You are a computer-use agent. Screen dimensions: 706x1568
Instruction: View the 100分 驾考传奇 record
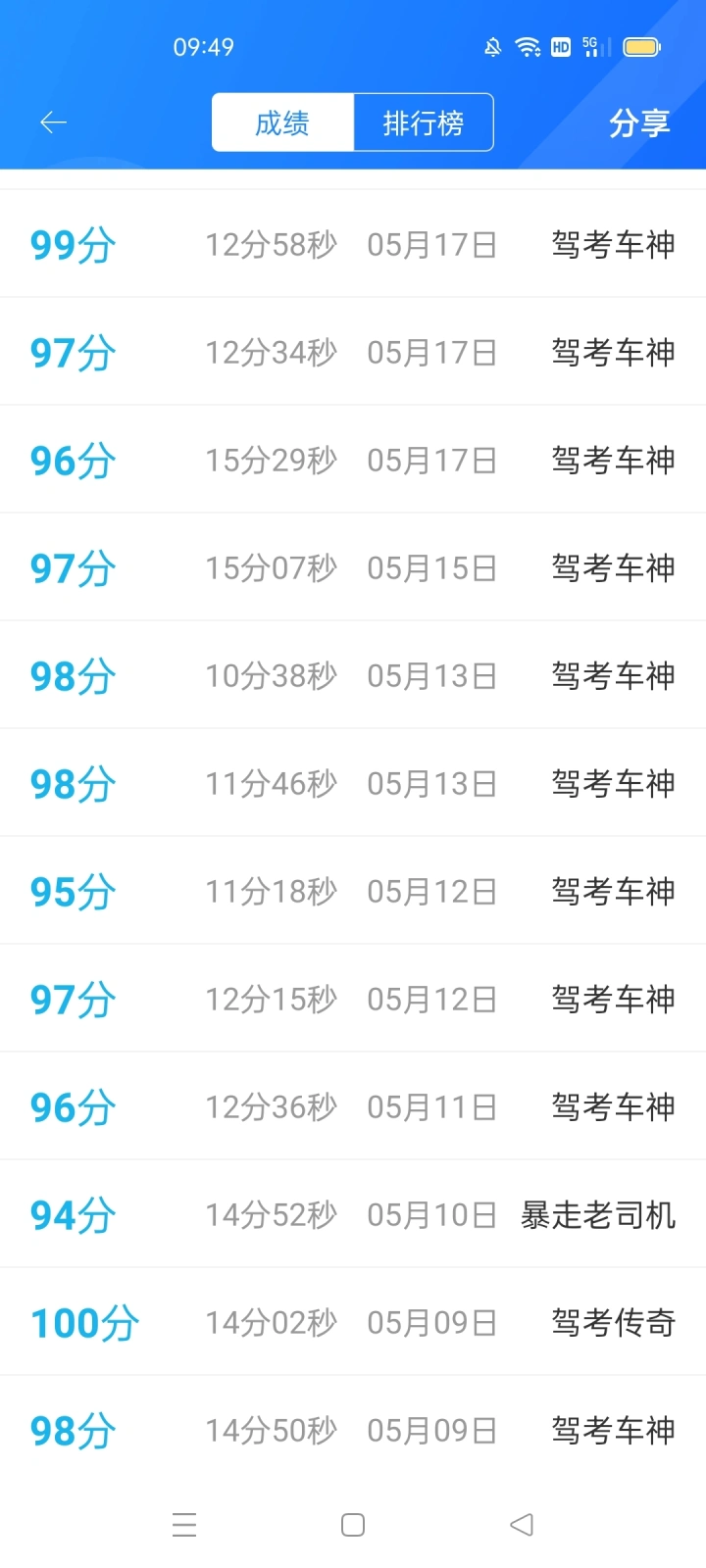tap(353, 1322)
